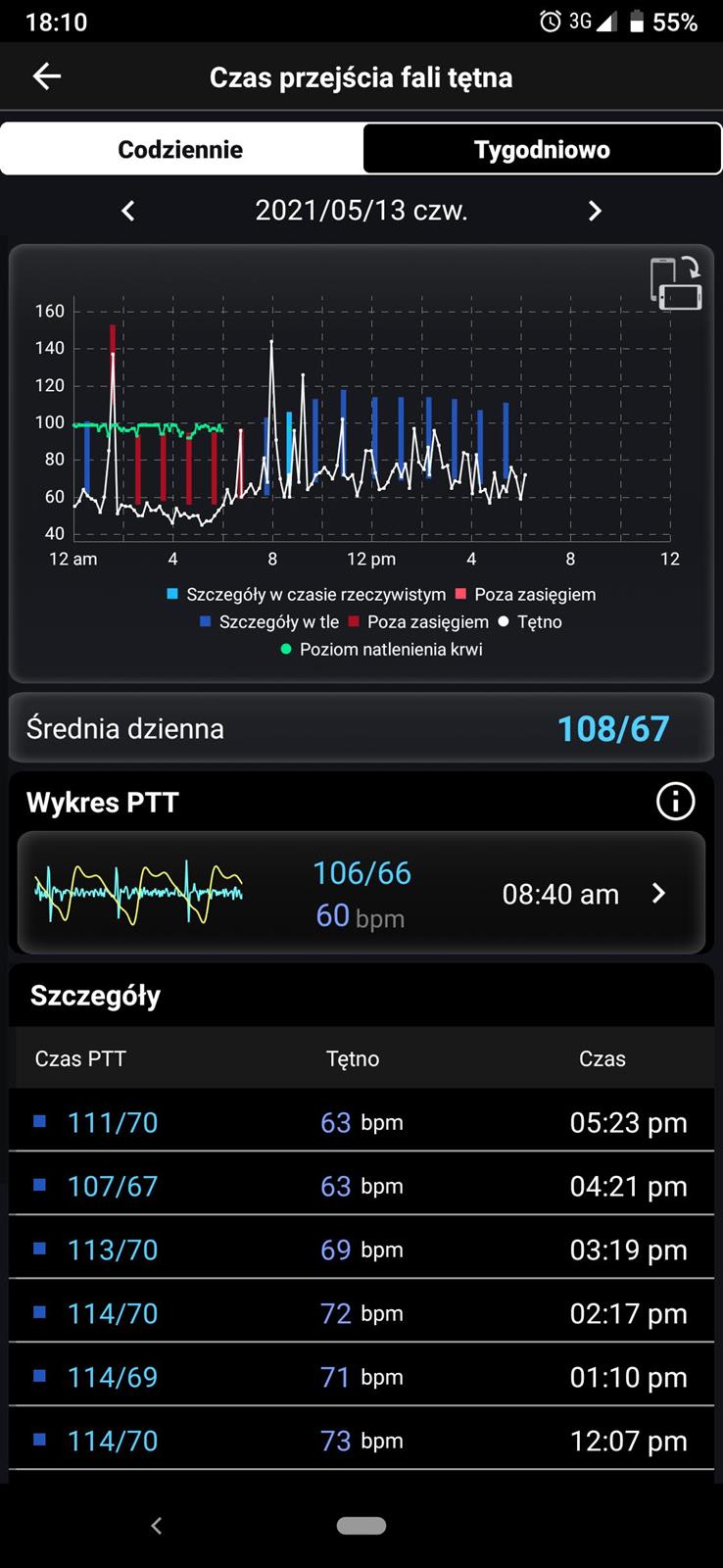Open the PTT chart from 08:40 am
The width and height of the screenshot is (723, 1568).
click(x=361, y=893)
